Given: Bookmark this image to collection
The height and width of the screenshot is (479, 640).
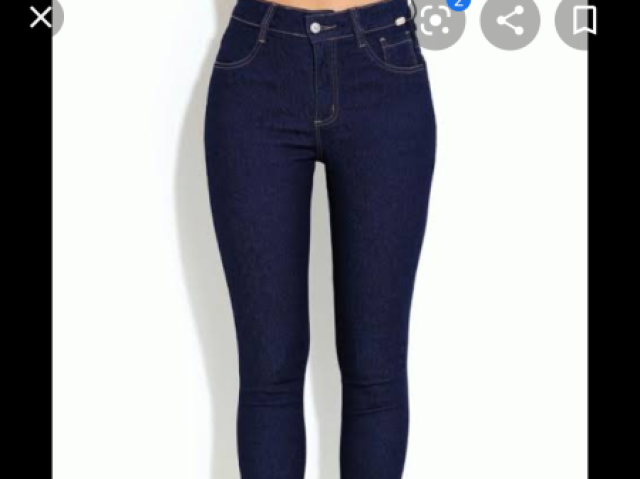Looking at the screenshot, I should (584, 20).
